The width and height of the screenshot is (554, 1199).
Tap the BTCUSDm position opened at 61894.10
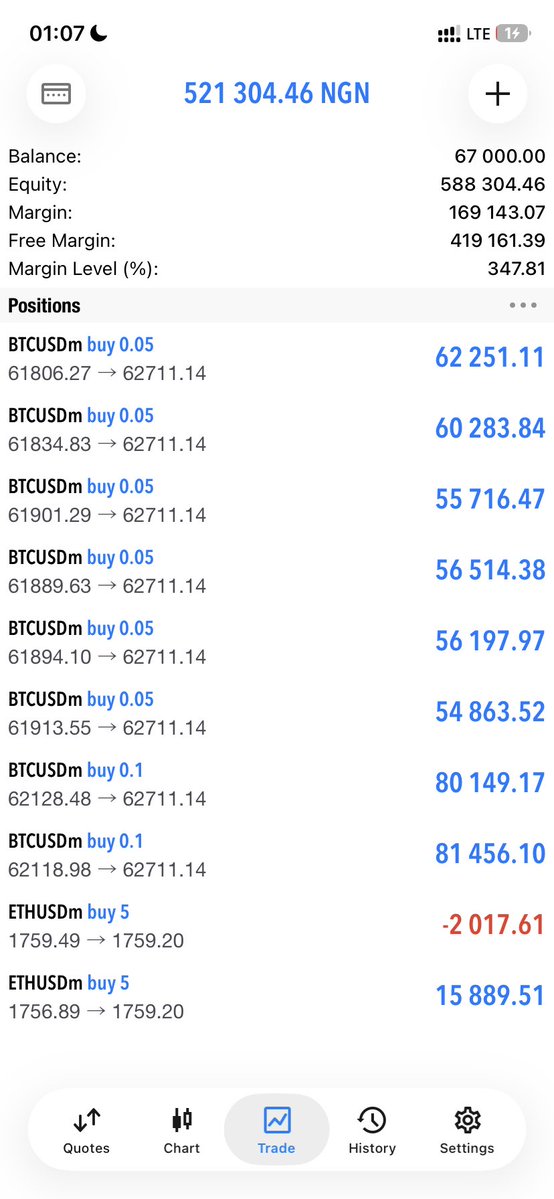click(x=277, y=642)
